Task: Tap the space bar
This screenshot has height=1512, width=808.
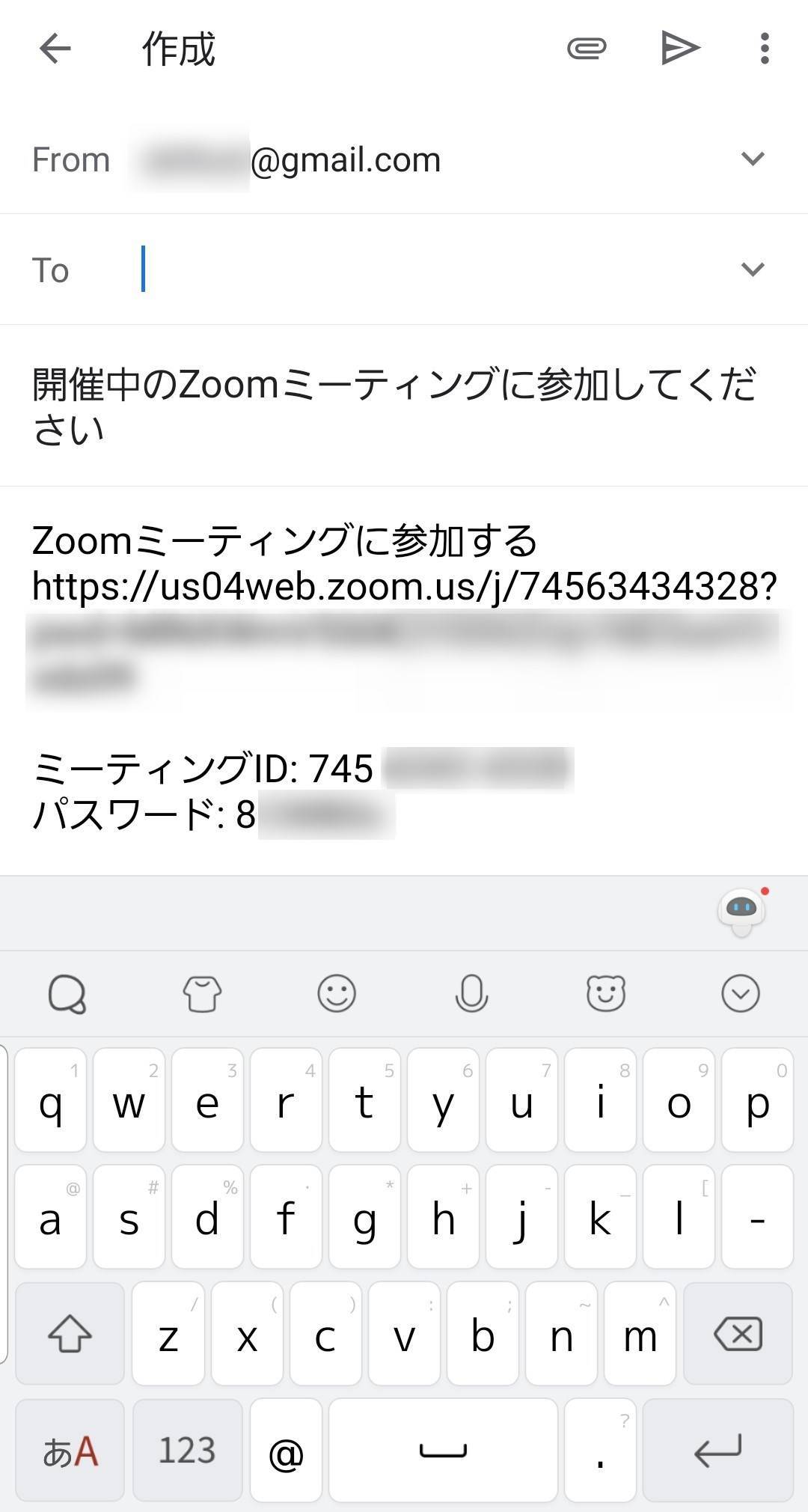Action: pos(443,1448)
